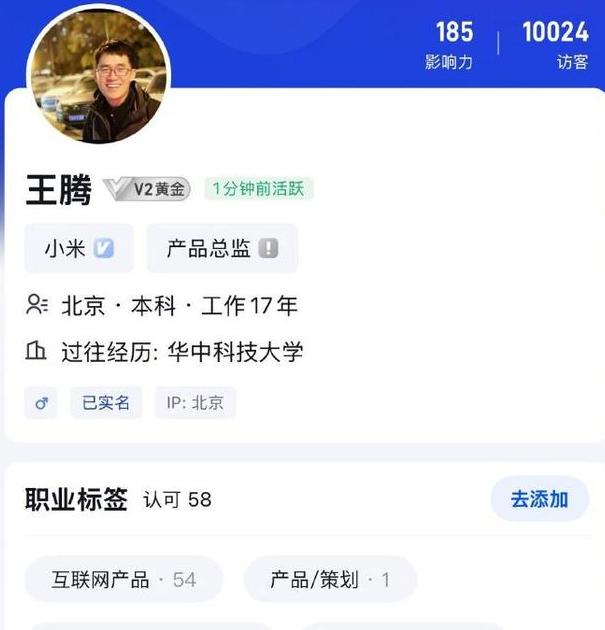Open the profile avatar photo
This screenshot has height=630, width=605.
[x=98, y=78]
